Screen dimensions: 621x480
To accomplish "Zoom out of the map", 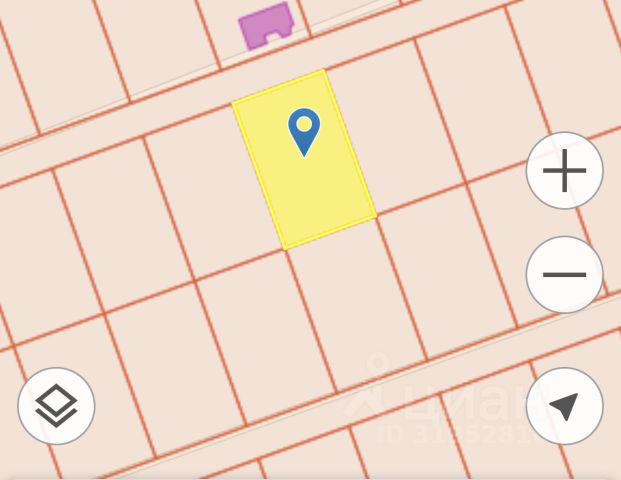I will click(x=564, y=275).
